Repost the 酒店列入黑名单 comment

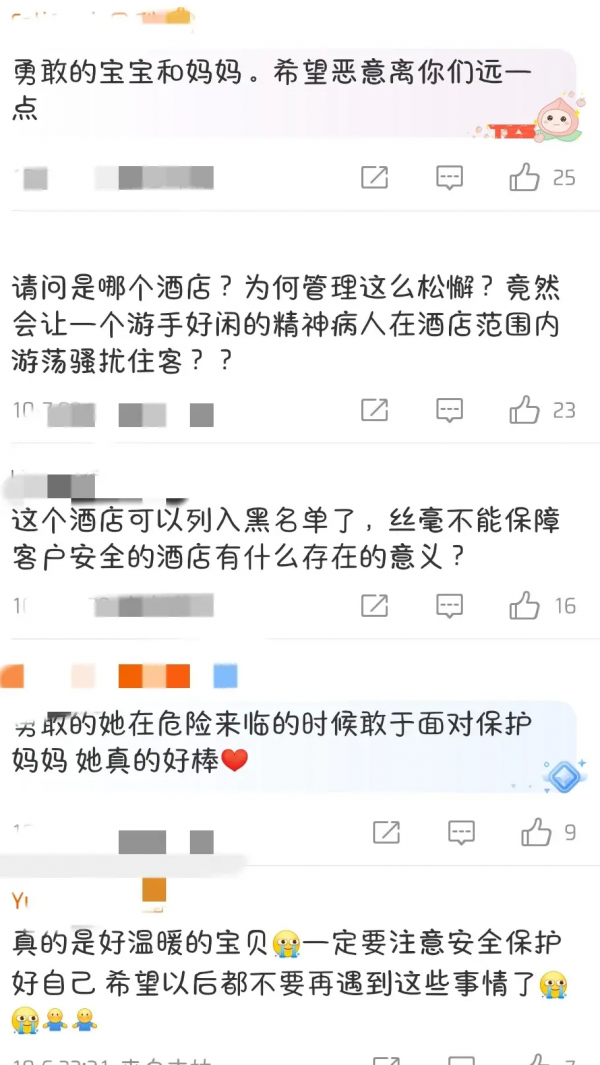pyautogui.click(x=374, y=605)
